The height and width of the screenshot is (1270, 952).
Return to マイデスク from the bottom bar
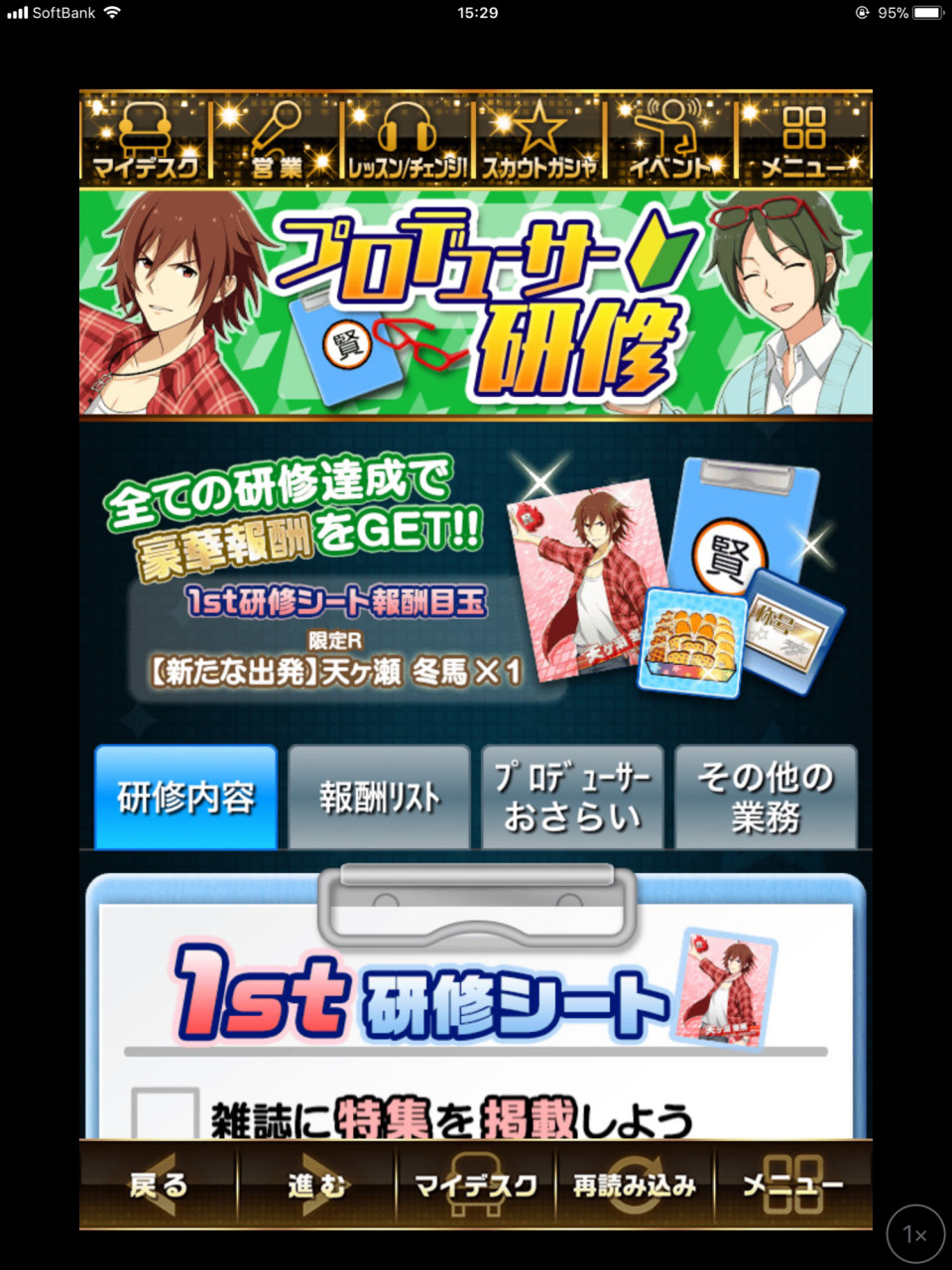tap(476, 1185)
